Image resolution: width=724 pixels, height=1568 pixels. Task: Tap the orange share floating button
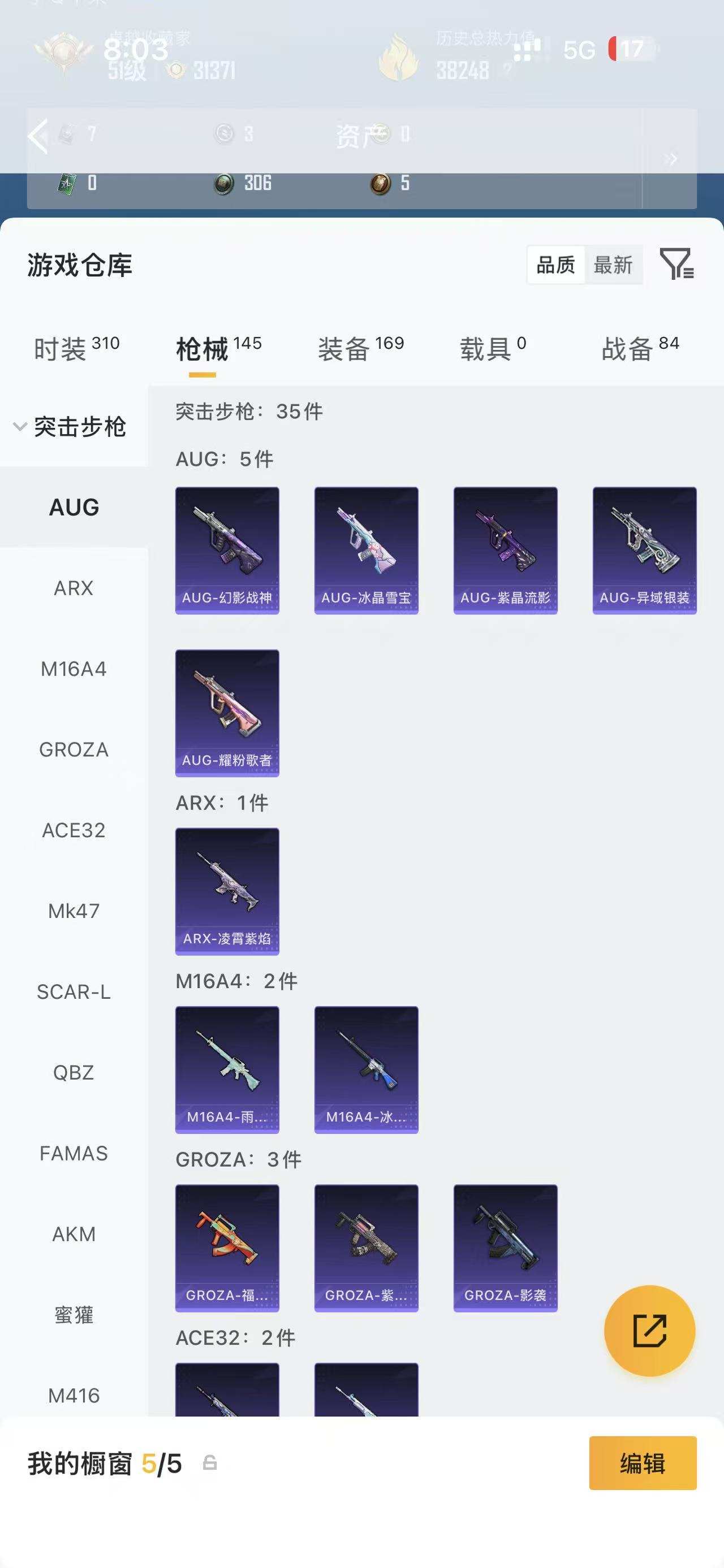[650, 1331]
